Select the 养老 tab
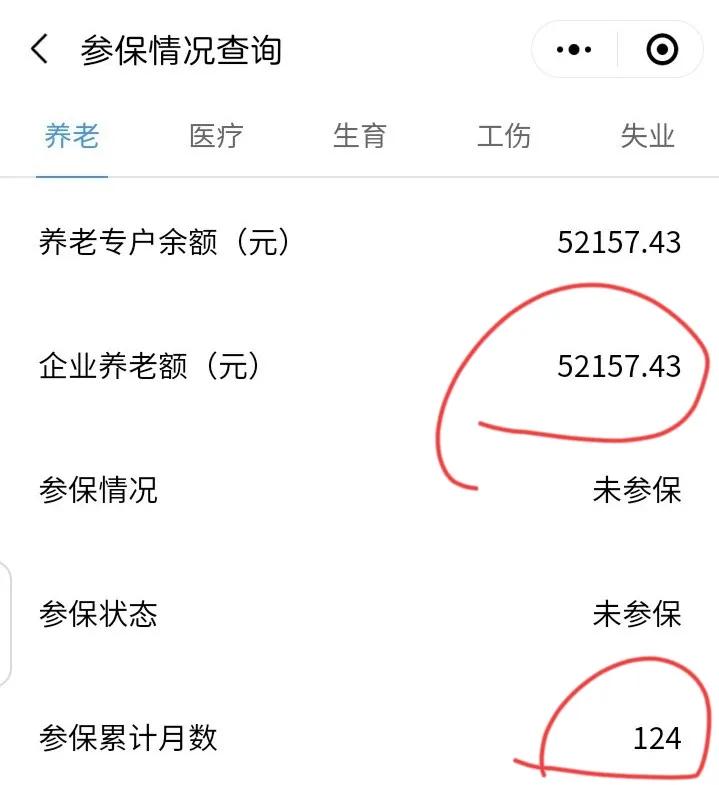This screenshot has height=785, width=719. (72, 136)
